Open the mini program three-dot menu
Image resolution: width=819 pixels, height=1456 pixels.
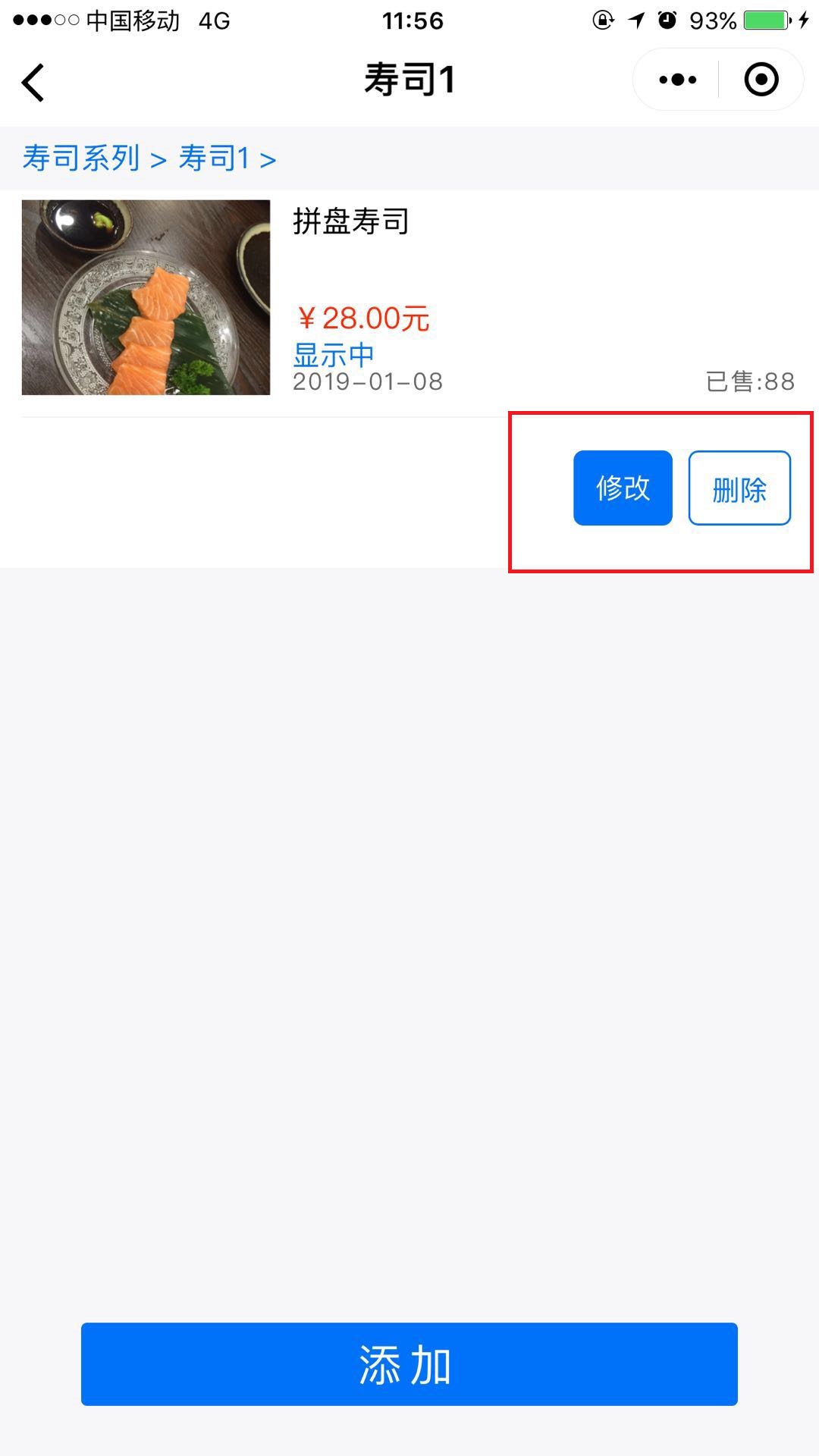click(x=677, y=80)
